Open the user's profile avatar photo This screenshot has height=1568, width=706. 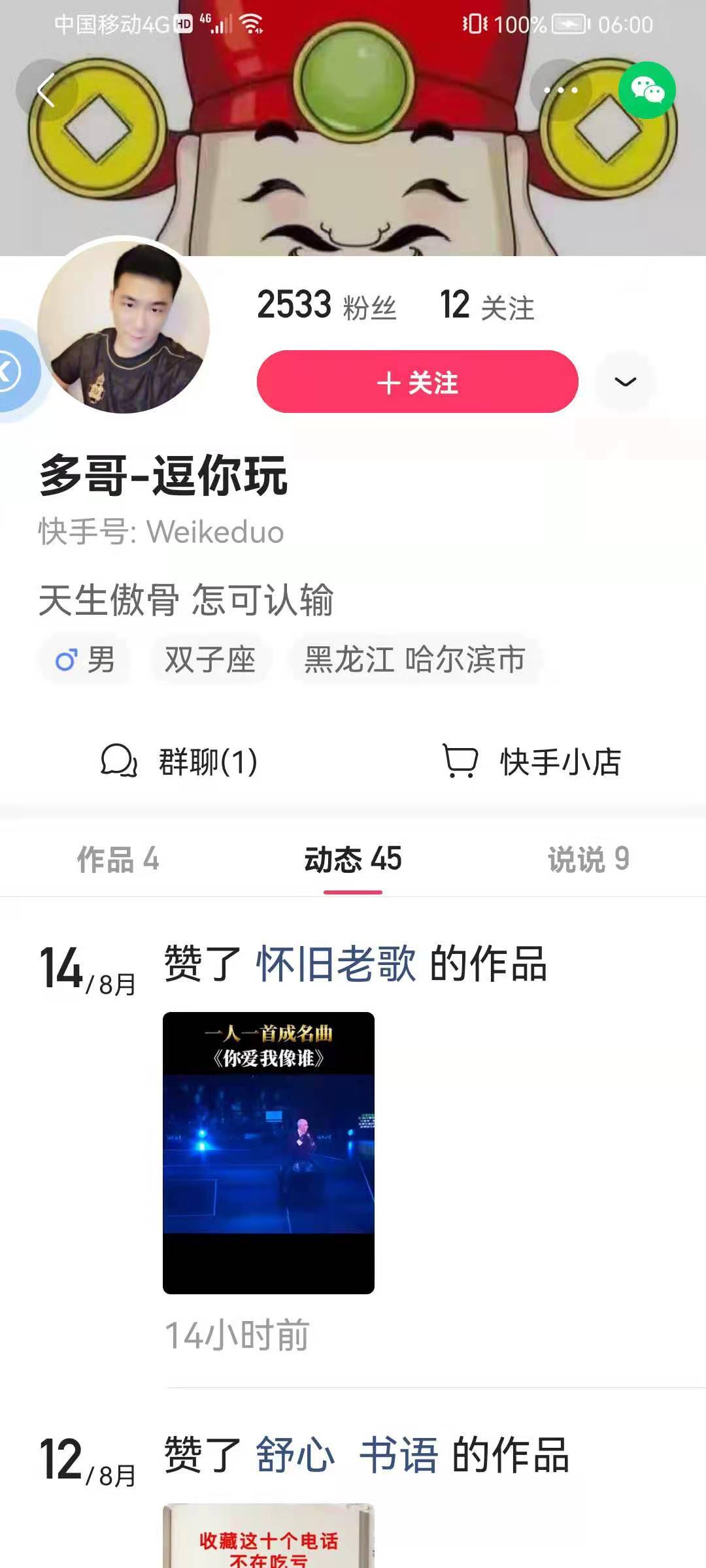[124, 327]
